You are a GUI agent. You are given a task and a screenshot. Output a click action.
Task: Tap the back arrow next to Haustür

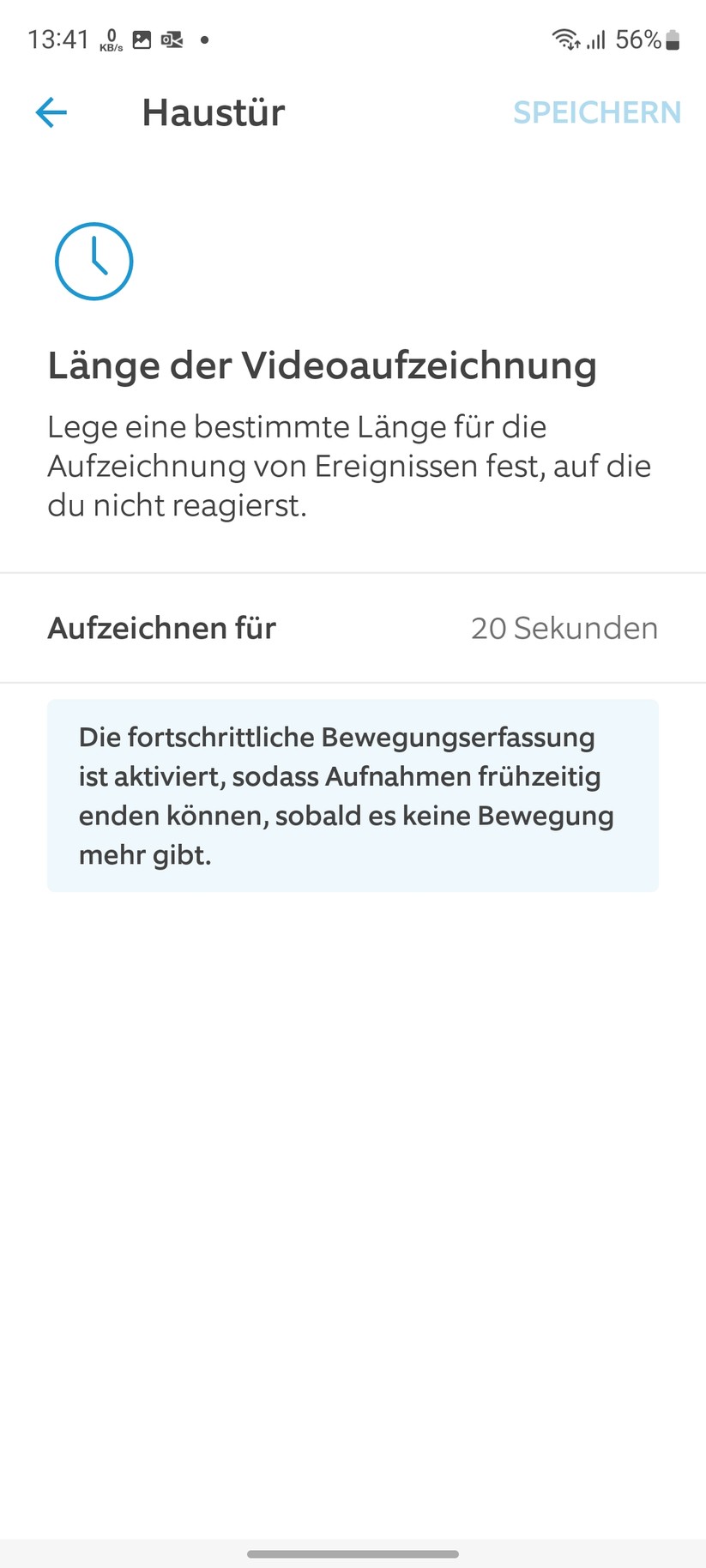point(51,112)
